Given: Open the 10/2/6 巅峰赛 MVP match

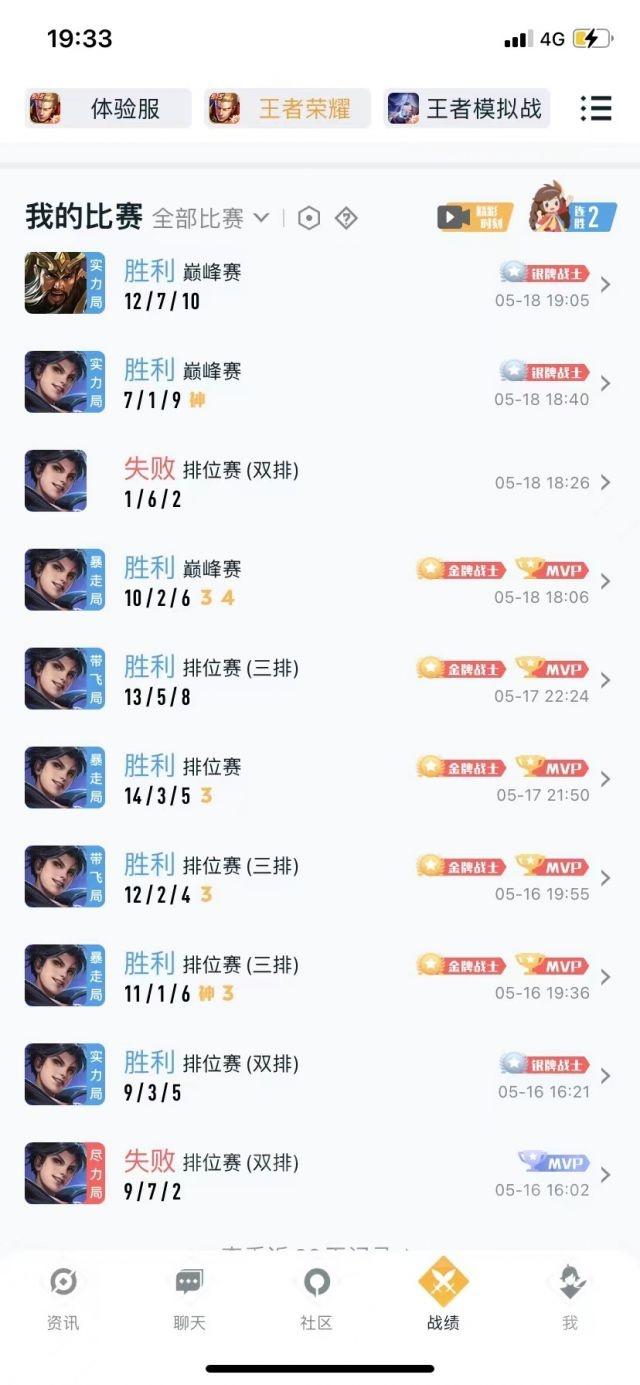Looking at the screenshot, I should click(x=320, y=581).
